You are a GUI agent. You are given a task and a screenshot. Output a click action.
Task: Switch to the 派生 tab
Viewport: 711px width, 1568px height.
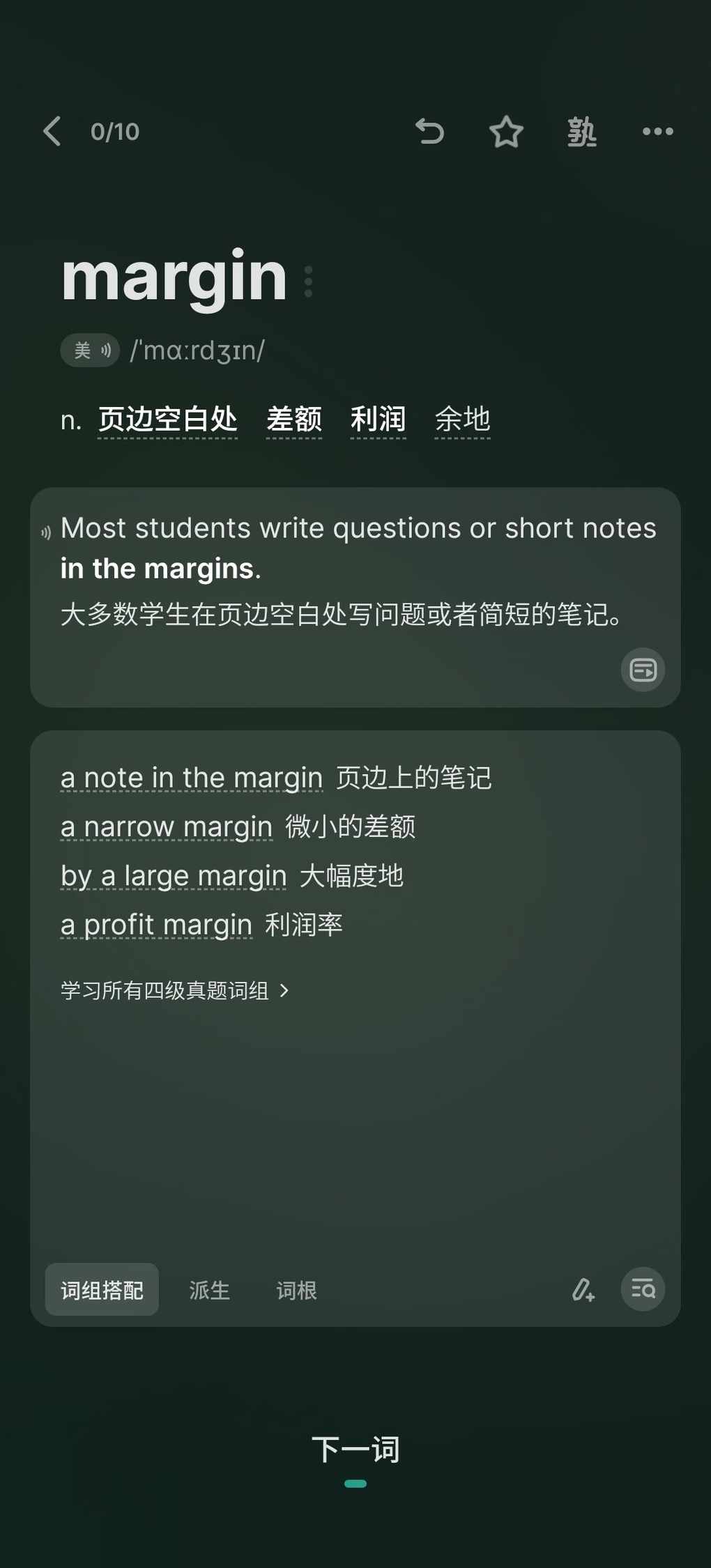209,1290
